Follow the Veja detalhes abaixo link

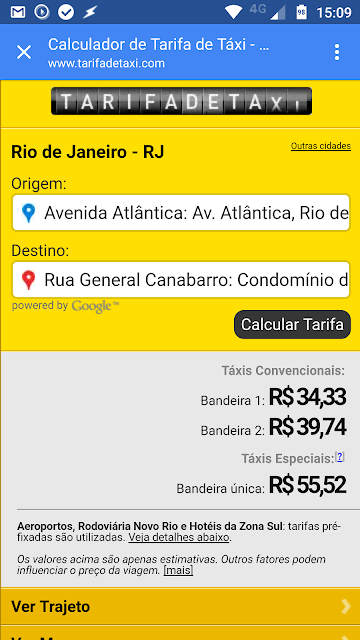point(179,538)
